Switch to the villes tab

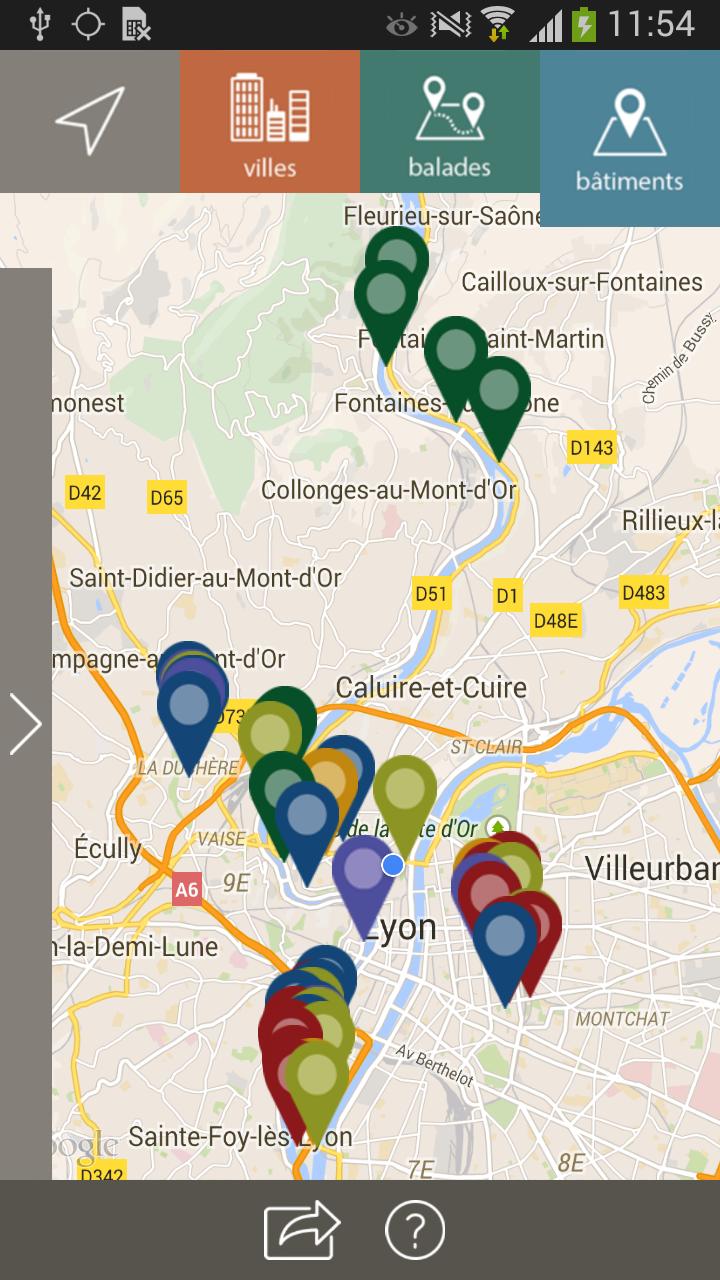point(270,121)
